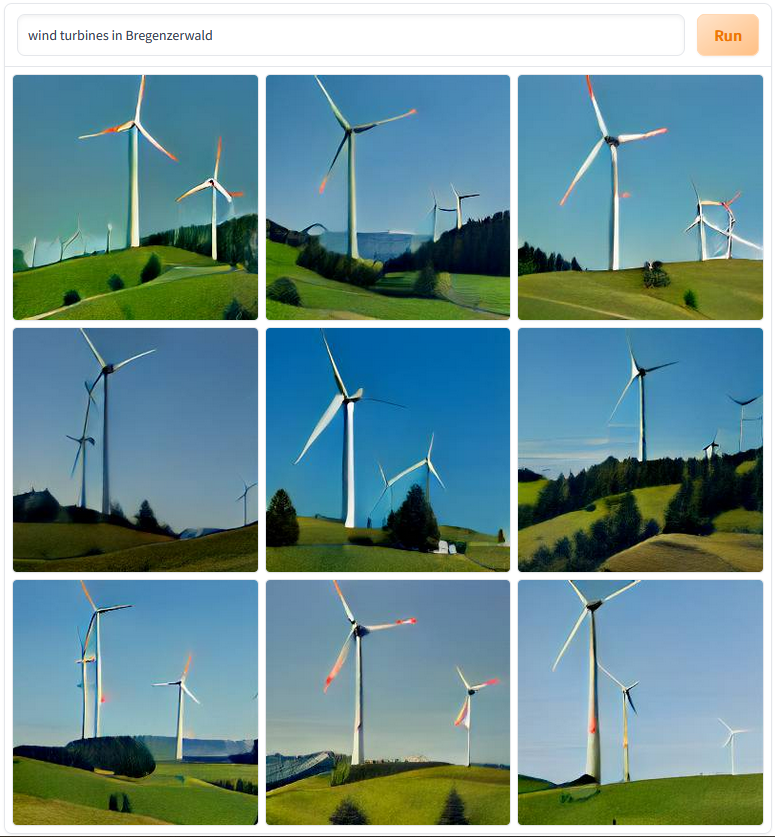Open the middle-right generated image

(x=640, y=450)
